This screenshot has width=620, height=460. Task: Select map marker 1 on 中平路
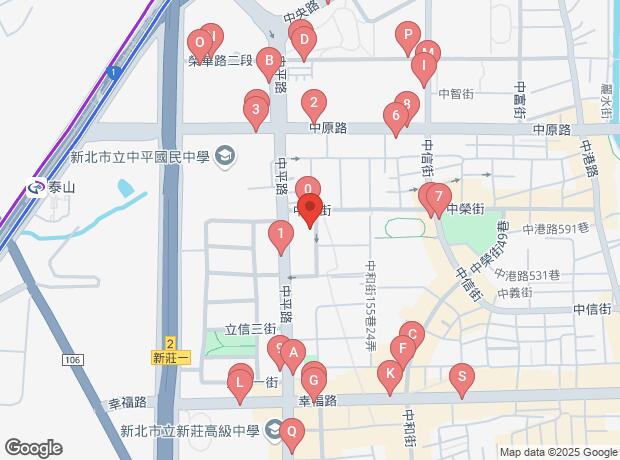(x=282, y=237)
